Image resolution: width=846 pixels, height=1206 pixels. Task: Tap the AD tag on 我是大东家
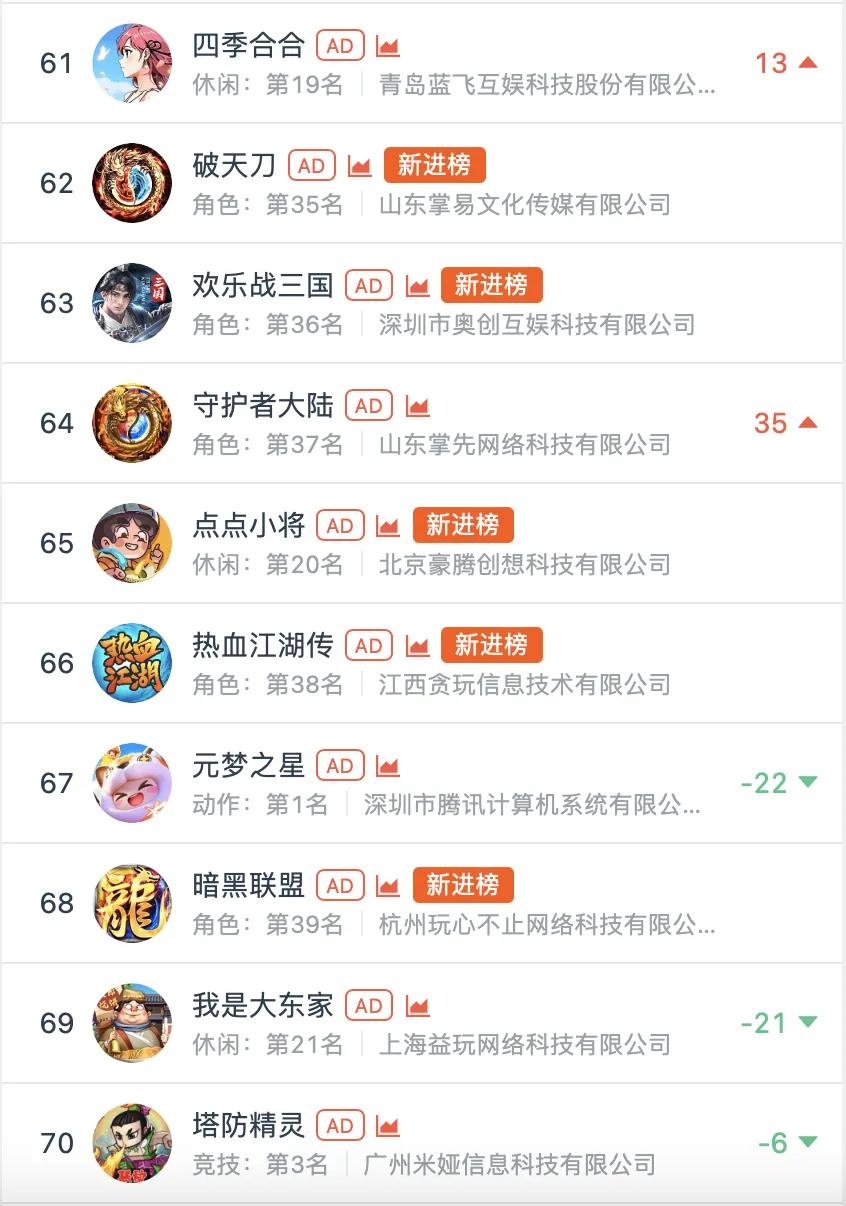[369, 1006]
